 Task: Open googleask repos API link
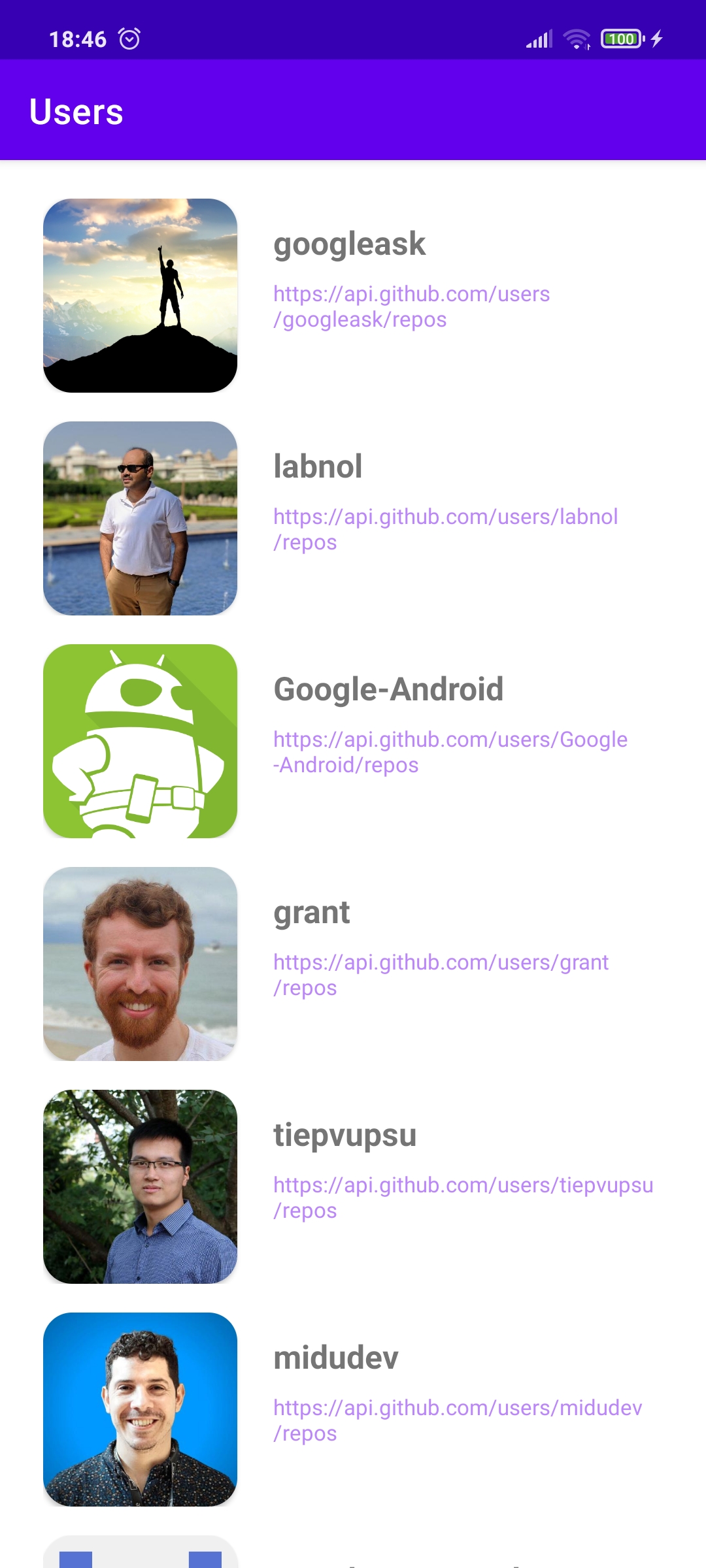tap(411, 306)
